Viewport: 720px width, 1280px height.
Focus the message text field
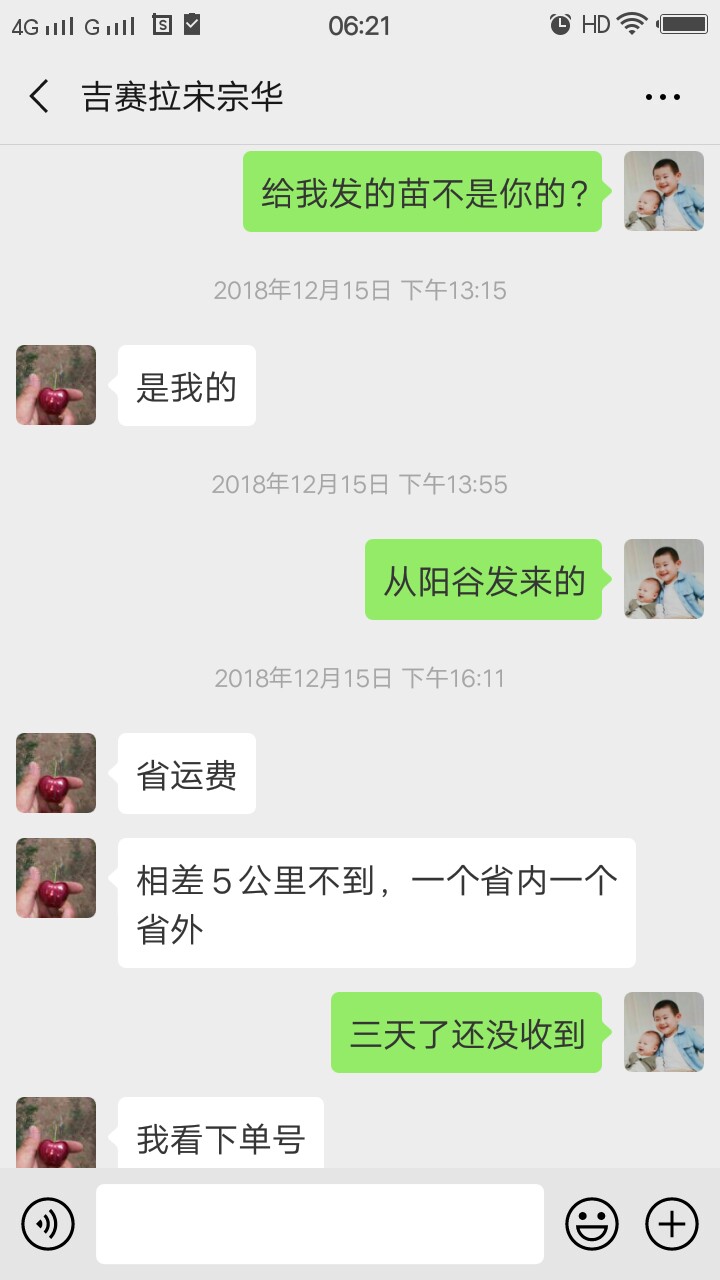pos(320,1223)
